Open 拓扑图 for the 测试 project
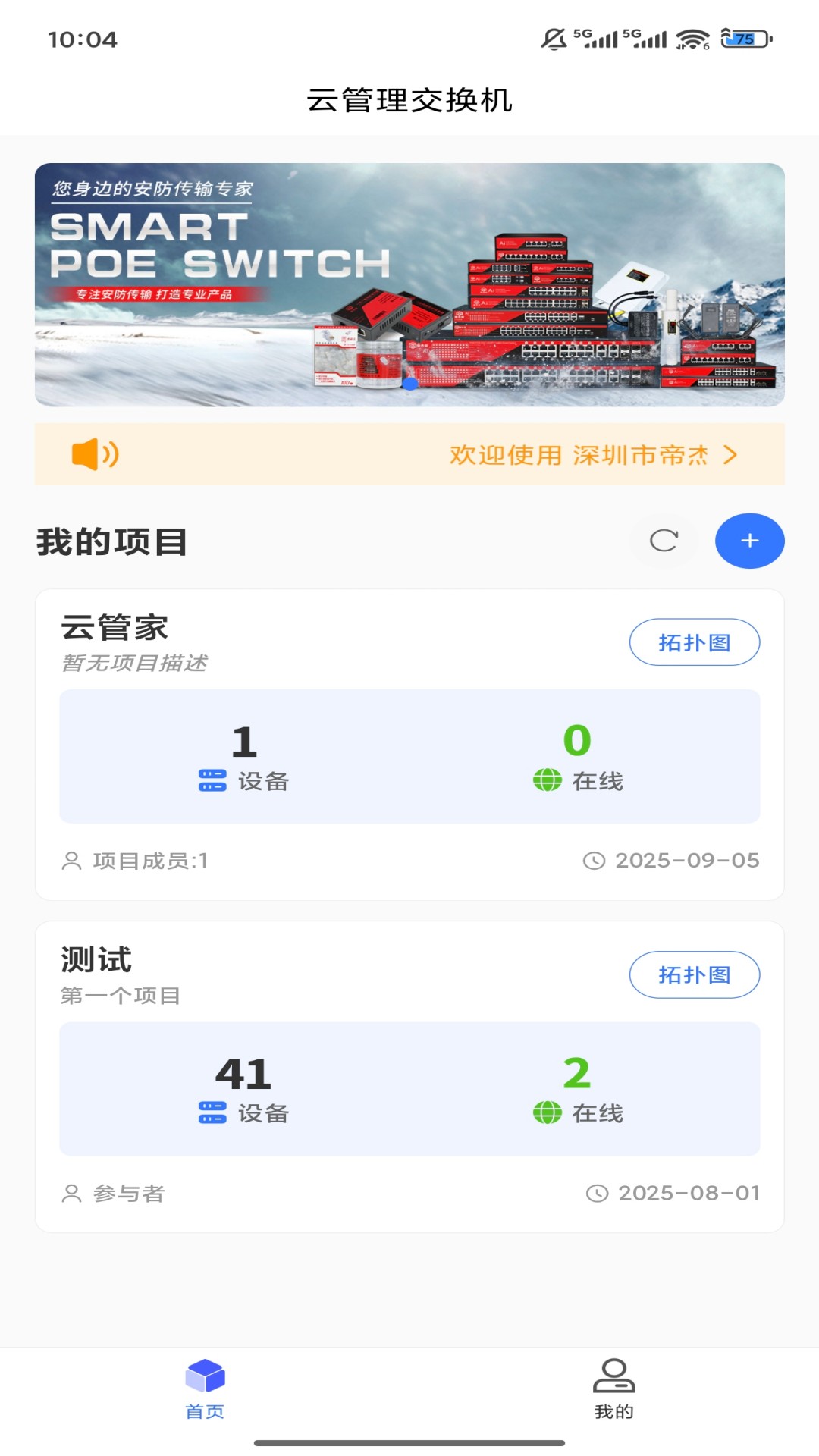The image size is (819, 1456). pos(695,974)
